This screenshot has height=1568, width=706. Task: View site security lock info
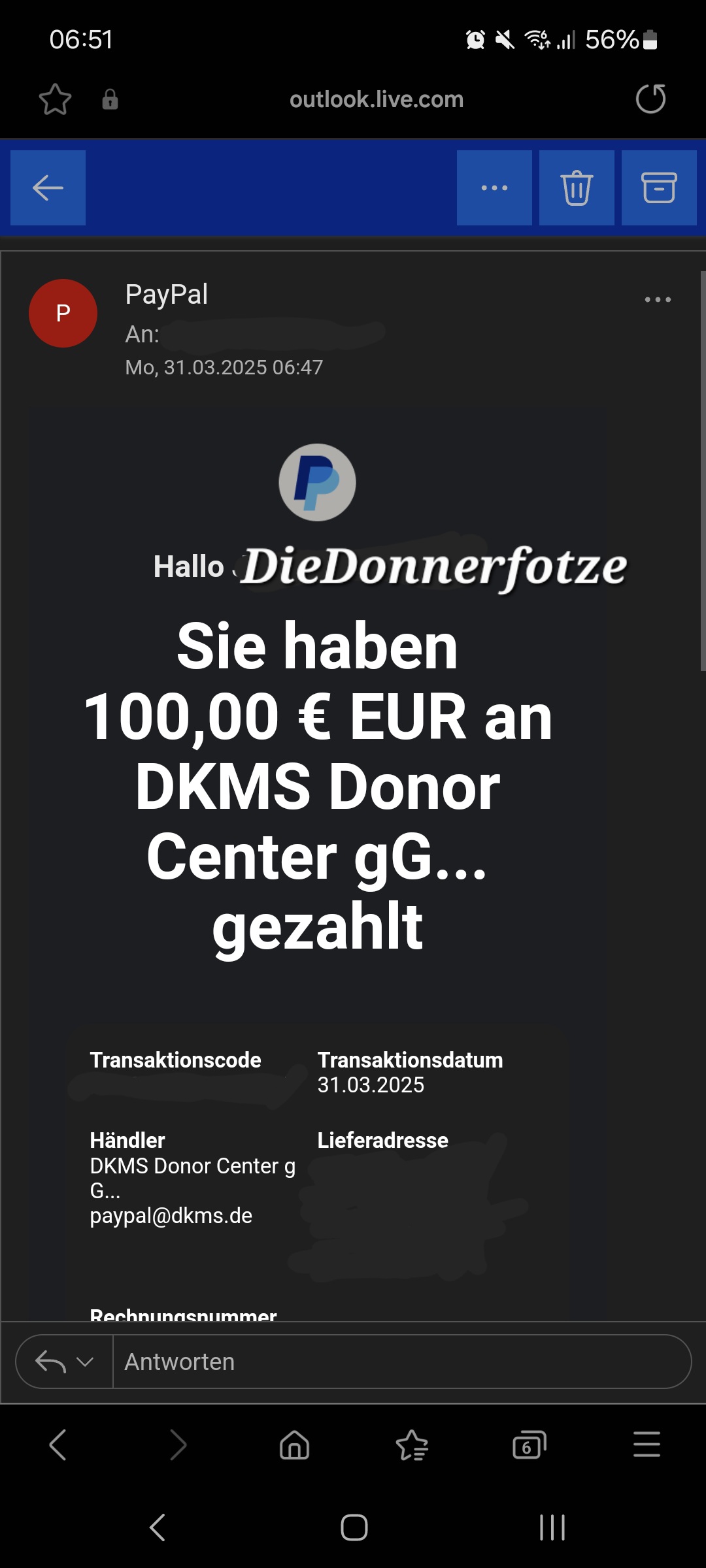coord(110,99)
